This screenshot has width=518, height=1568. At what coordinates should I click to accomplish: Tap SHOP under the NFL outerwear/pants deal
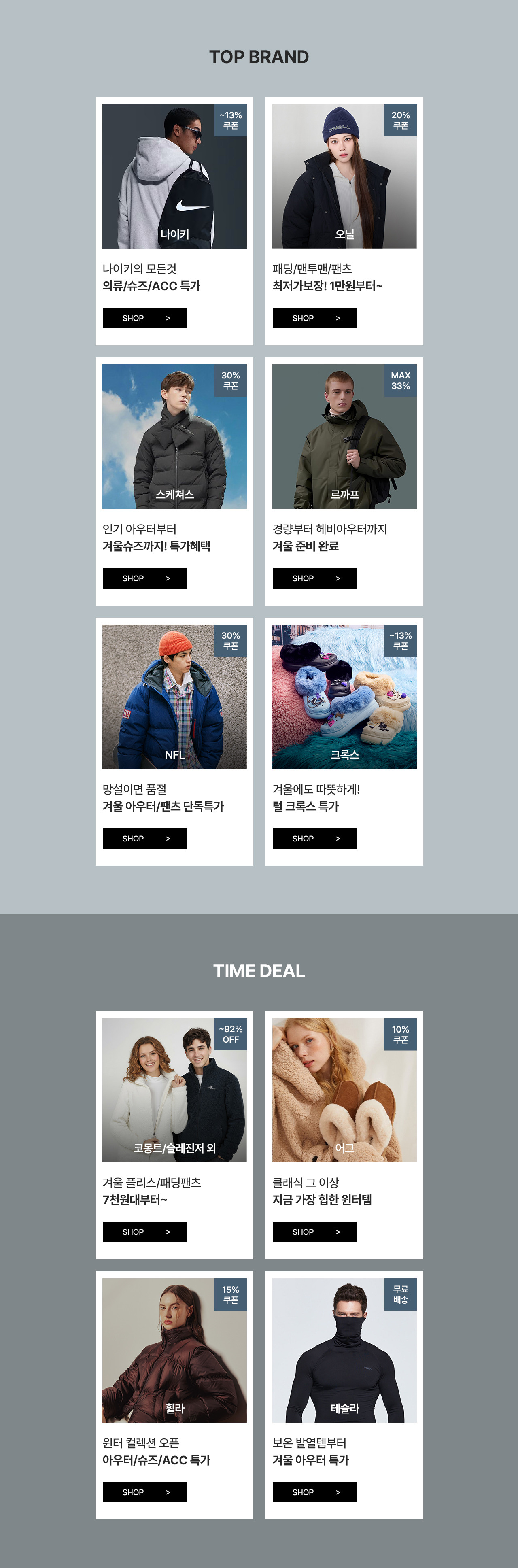[144, 838]
